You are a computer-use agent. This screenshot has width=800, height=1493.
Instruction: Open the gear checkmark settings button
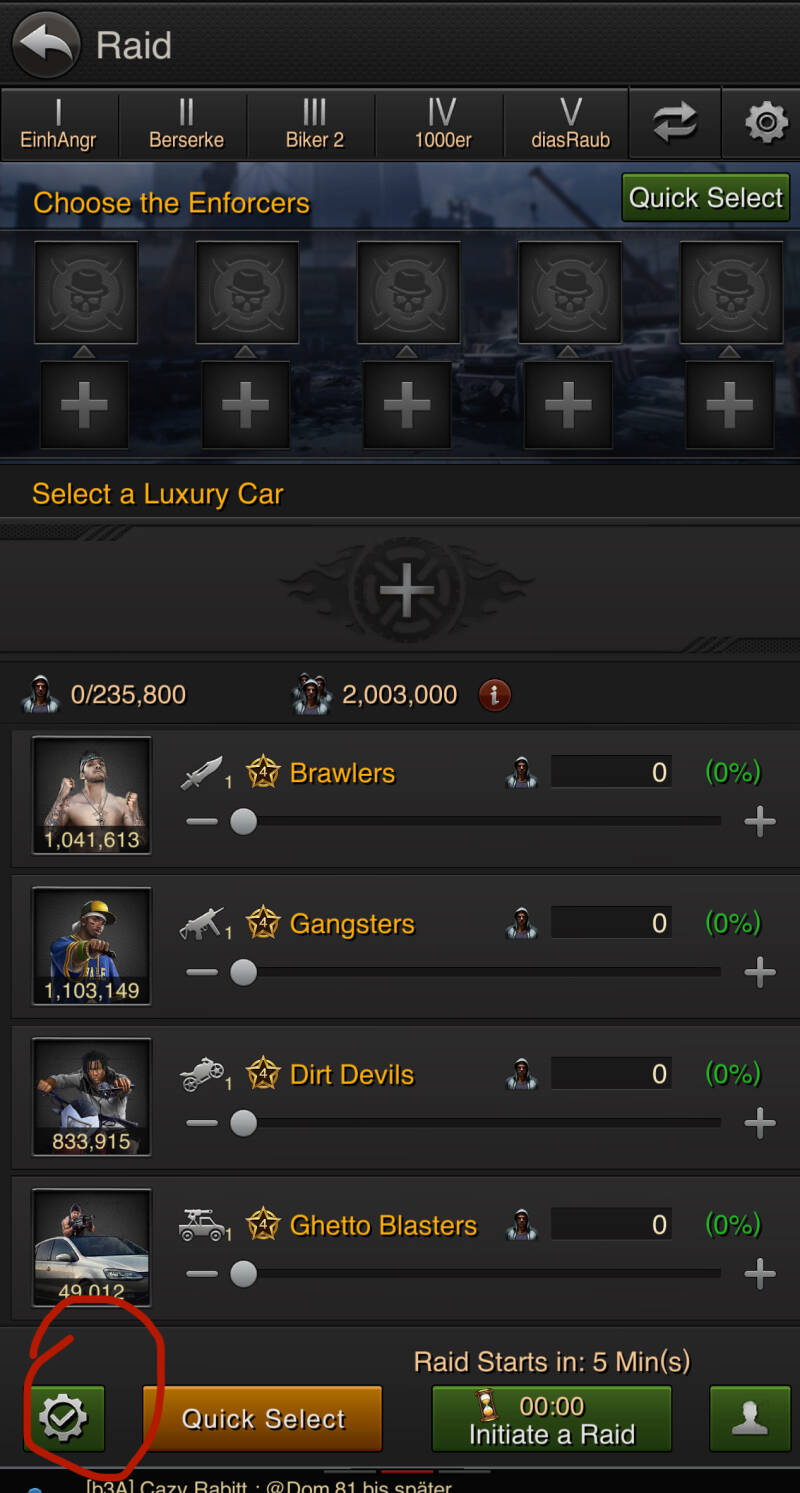click(x=63, y=1418)
